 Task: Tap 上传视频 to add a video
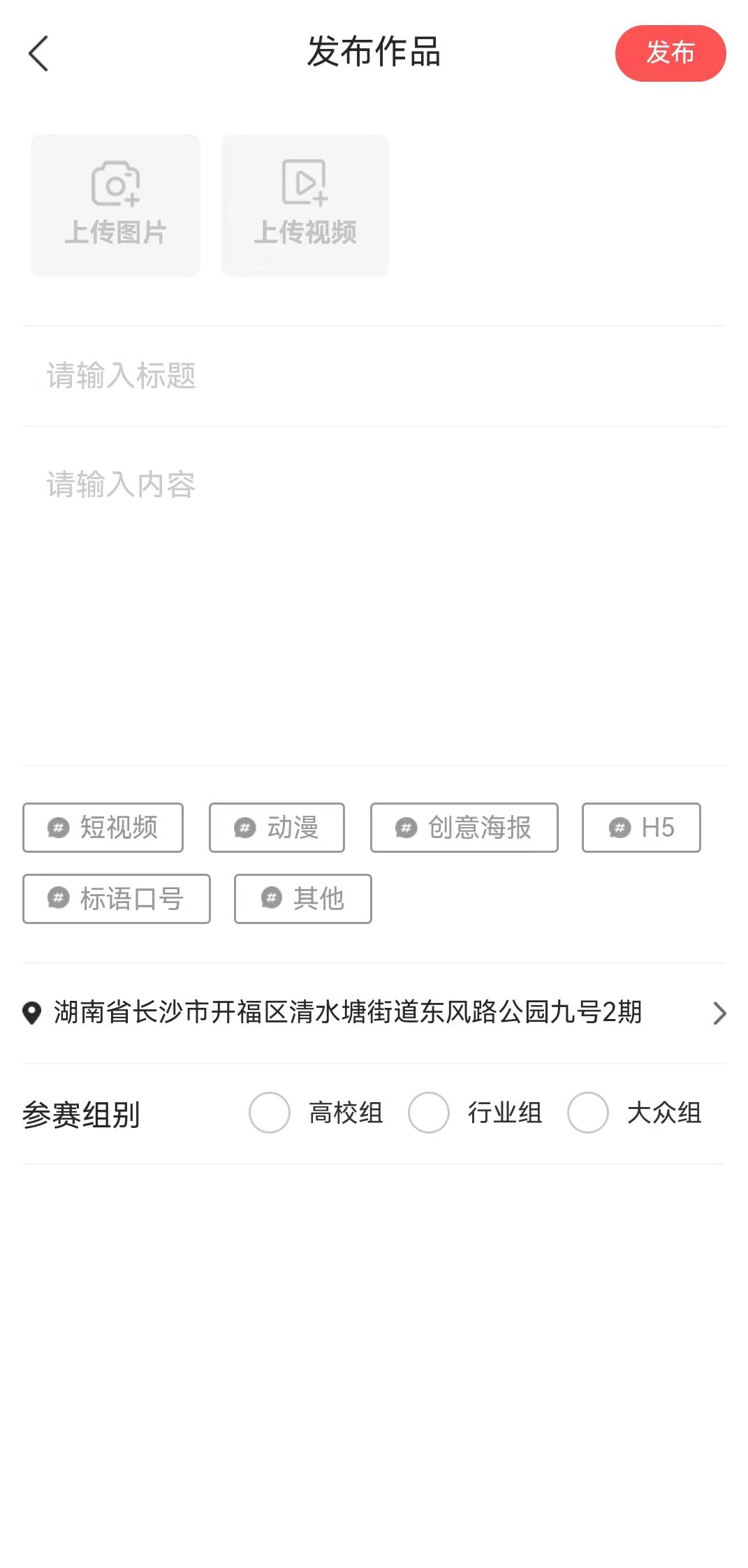click(305, 205)
